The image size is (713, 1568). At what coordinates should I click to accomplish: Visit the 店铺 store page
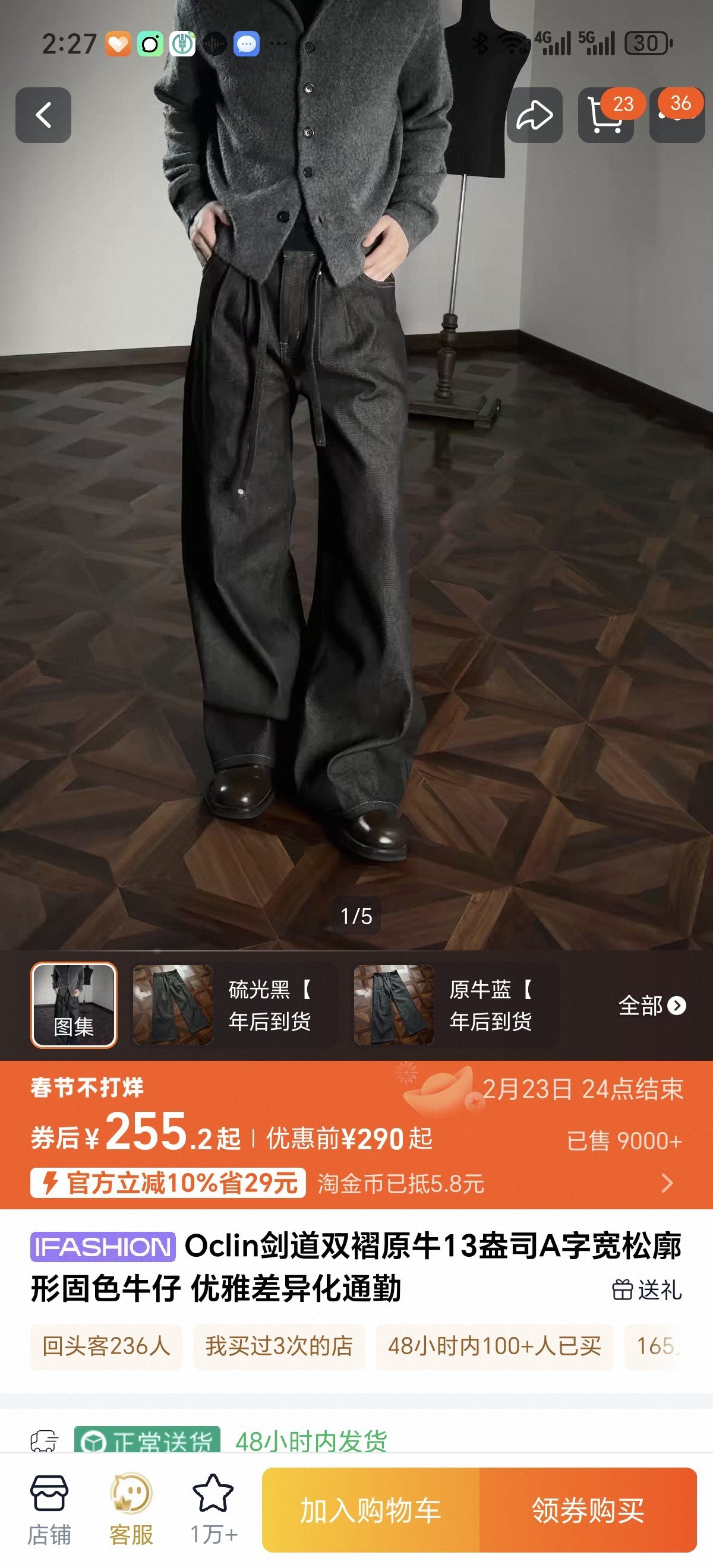pyautogui.click(x=49, y=1510)
